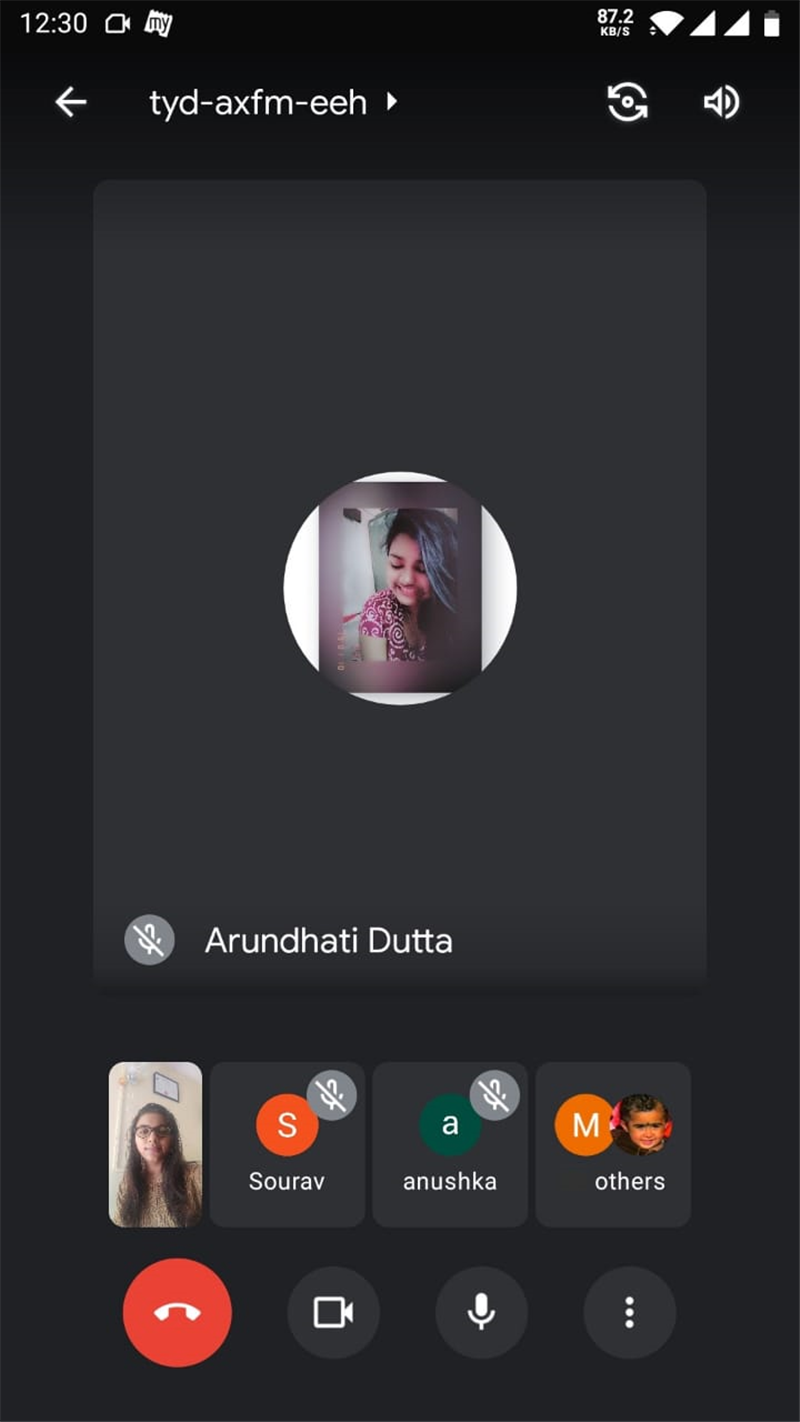Select Sourav's participant tile
Screen dimensions: 800x1422
[287, 1144]
